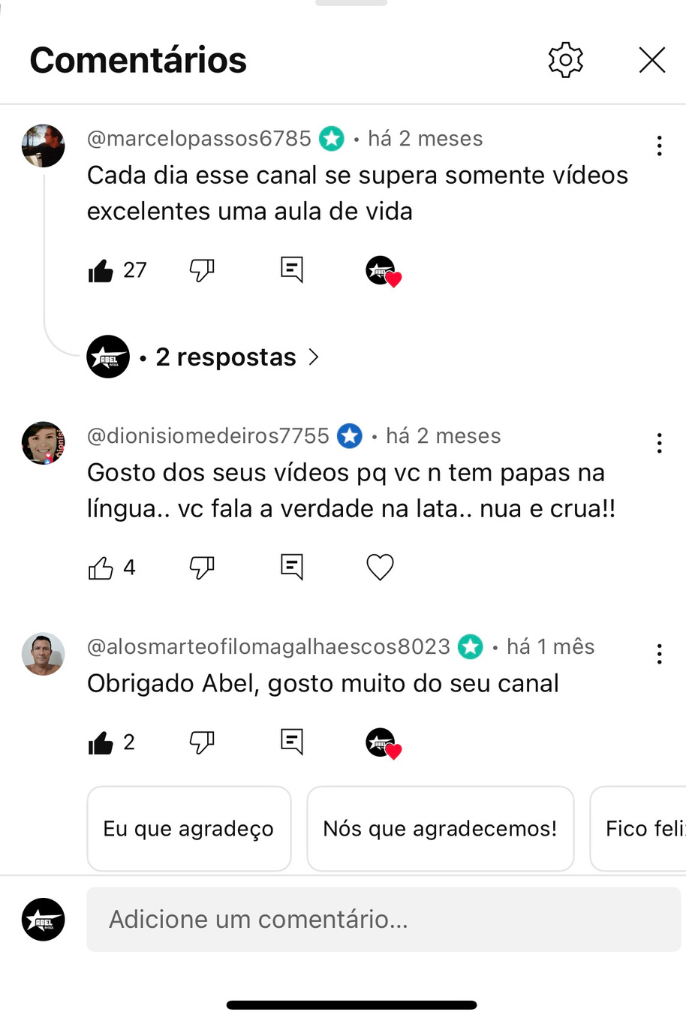
Task: Dislike dionisiomedeiros7755's comment
Action: click(x=202, y=568)
